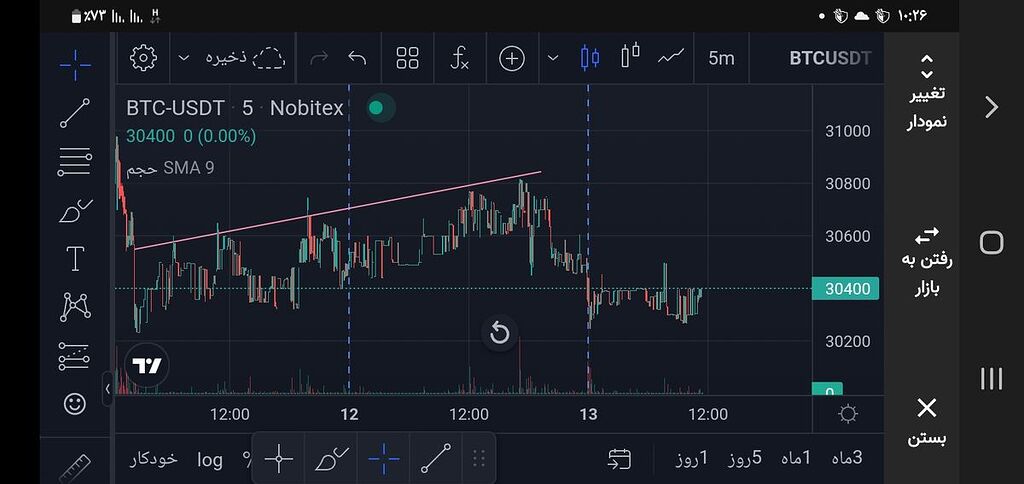
Task: Open the indicators fx menu
Action: 459,58
